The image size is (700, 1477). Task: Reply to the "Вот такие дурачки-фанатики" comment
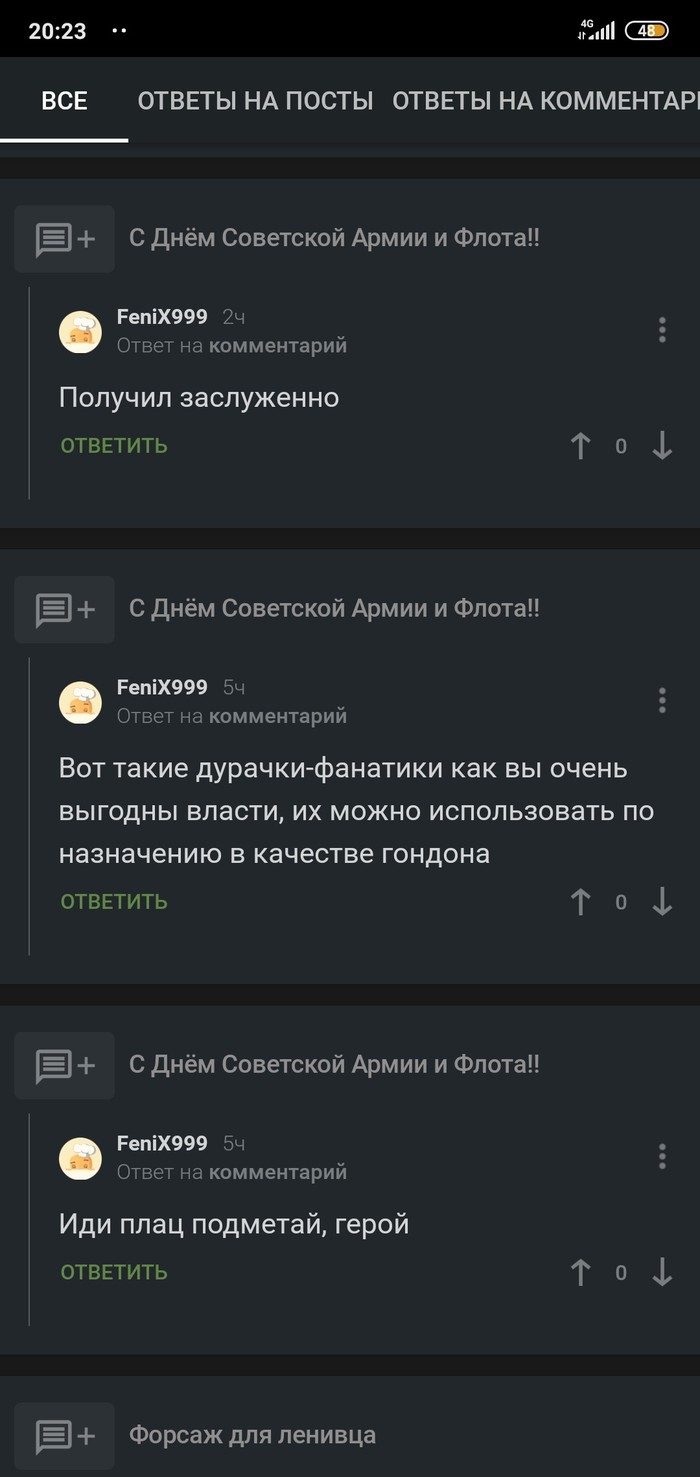(x=114, y=902)
